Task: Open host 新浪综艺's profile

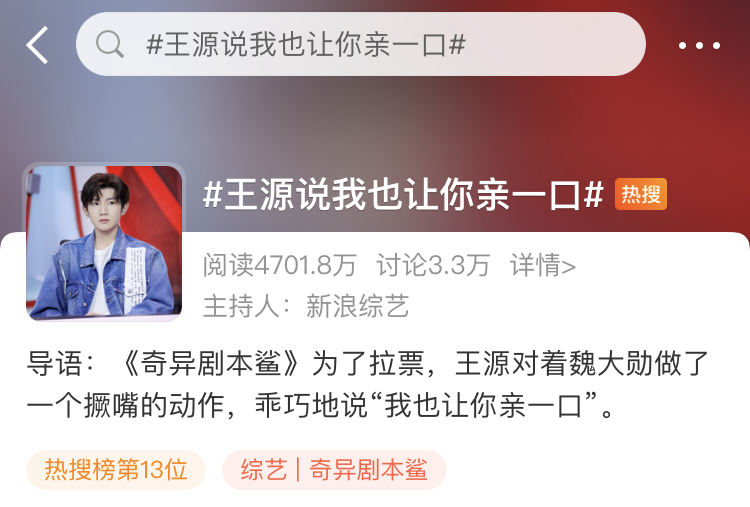Action: click(357, 305)
